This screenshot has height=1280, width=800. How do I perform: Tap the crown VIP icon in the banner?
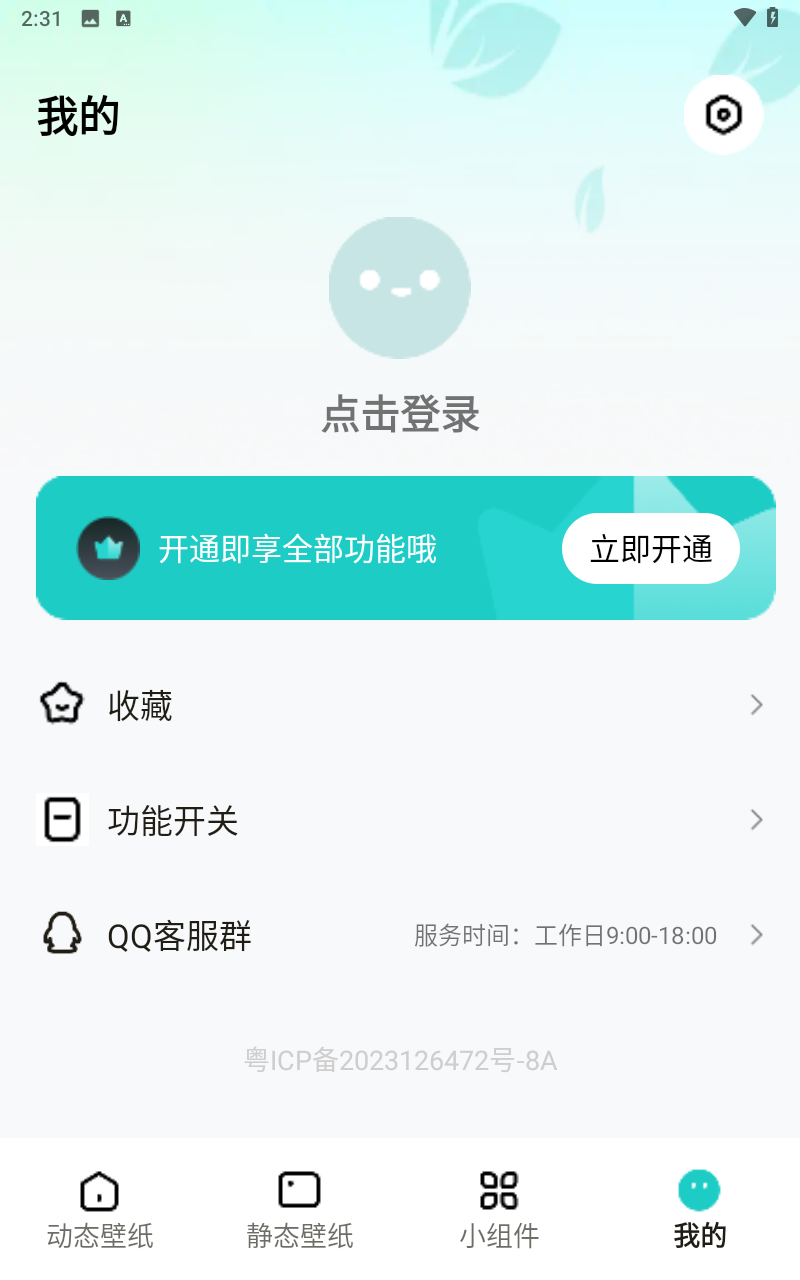point(109,548)
